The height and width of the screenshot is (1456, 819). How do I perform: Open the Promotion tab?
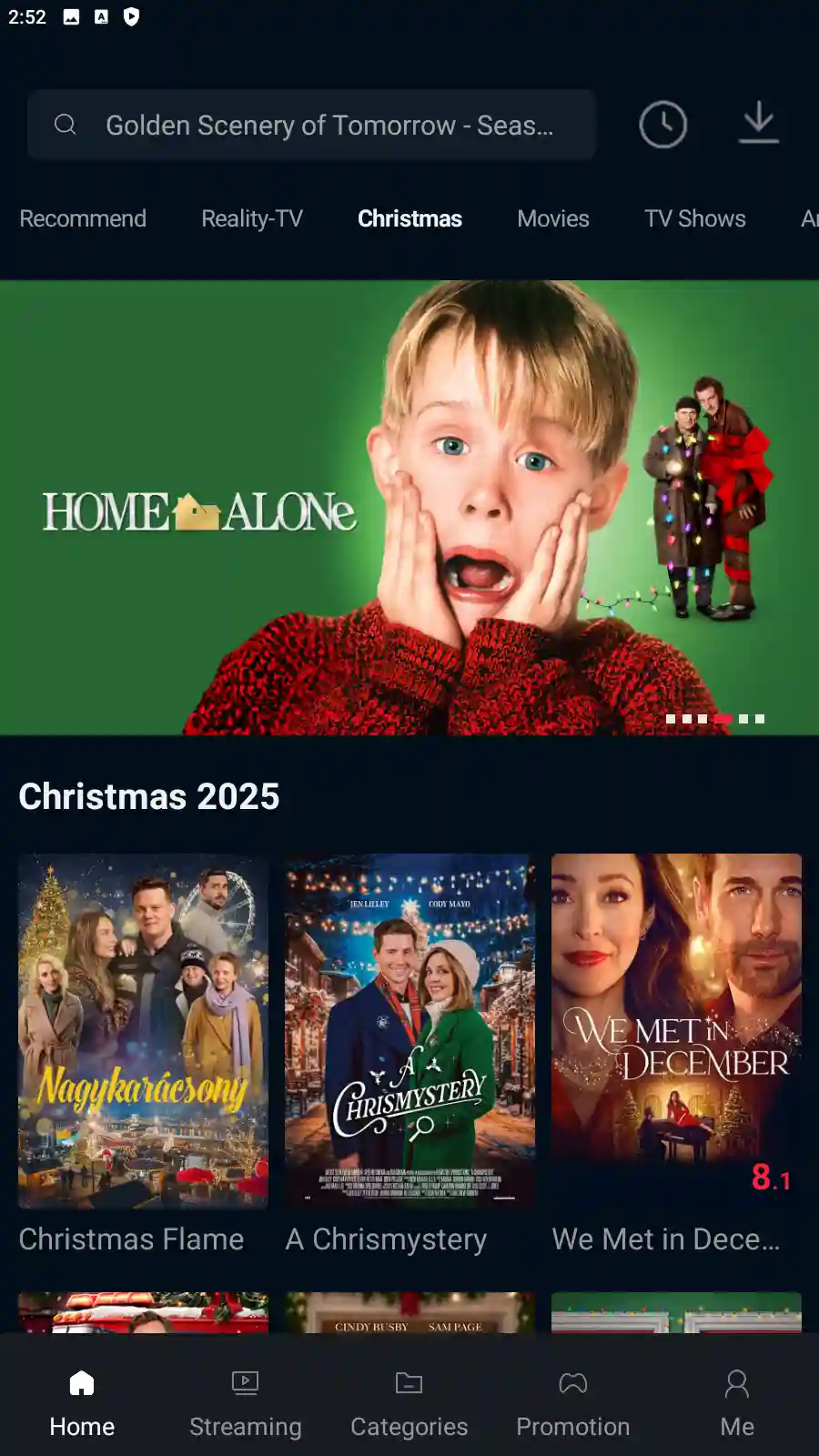point(573,1402)
